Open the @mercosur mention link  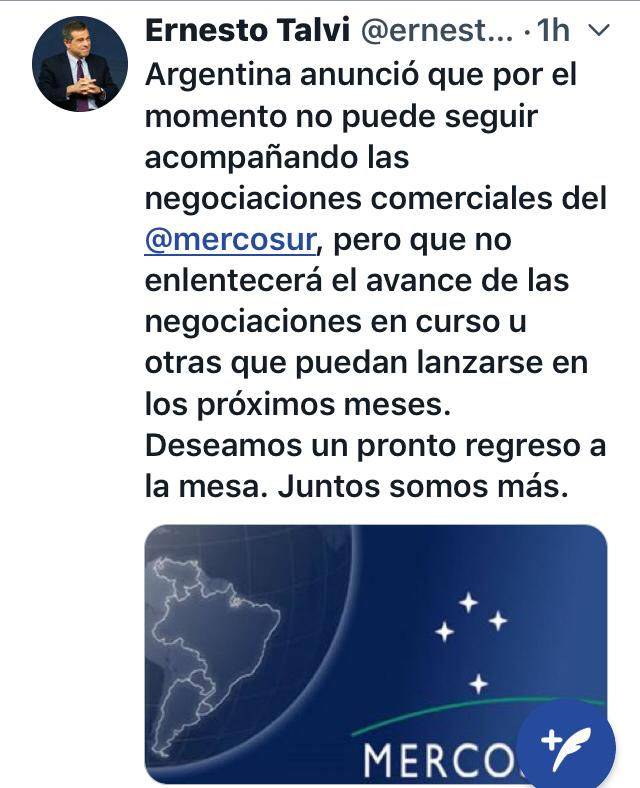point(231,241)
